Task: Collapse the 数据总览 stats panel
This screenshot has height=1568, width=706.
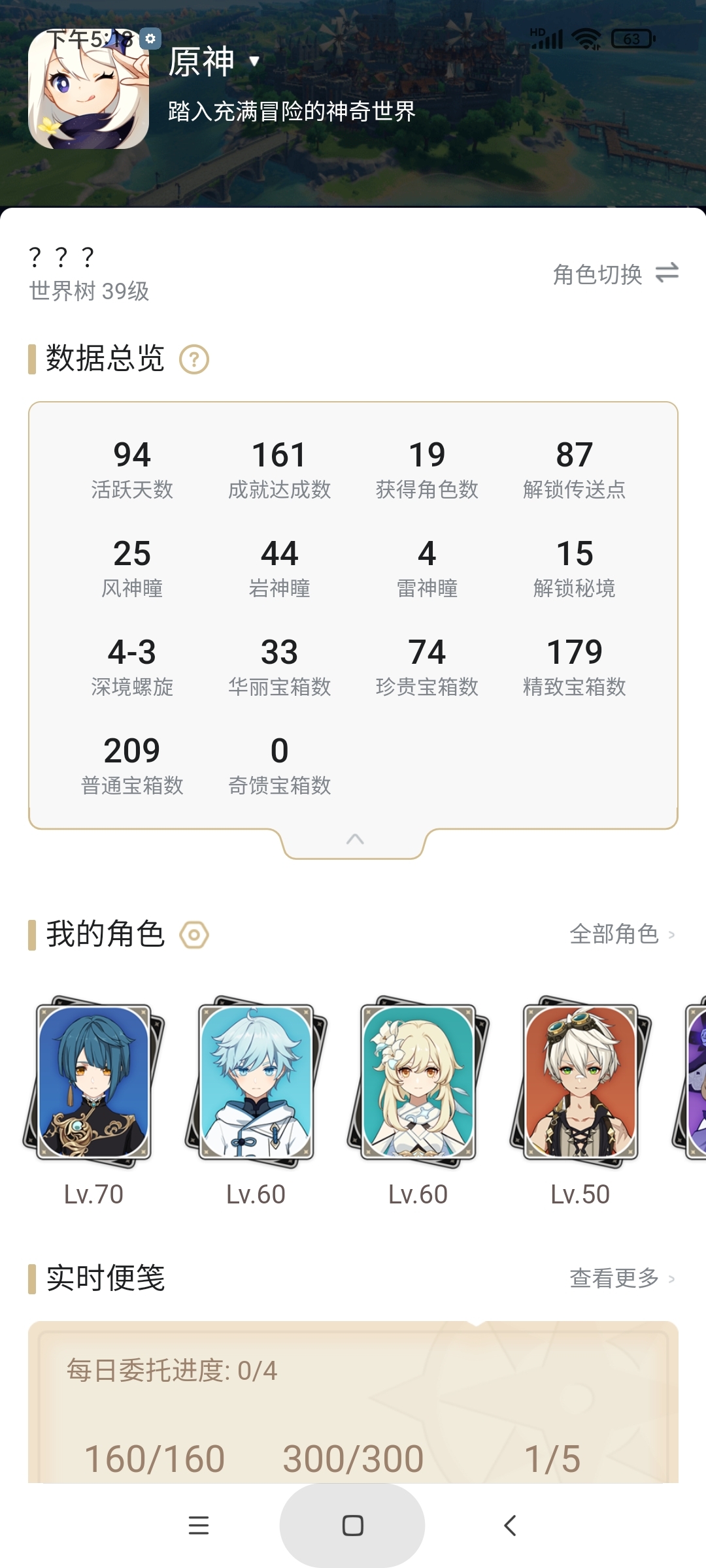Action: click(x=354, y=840)
